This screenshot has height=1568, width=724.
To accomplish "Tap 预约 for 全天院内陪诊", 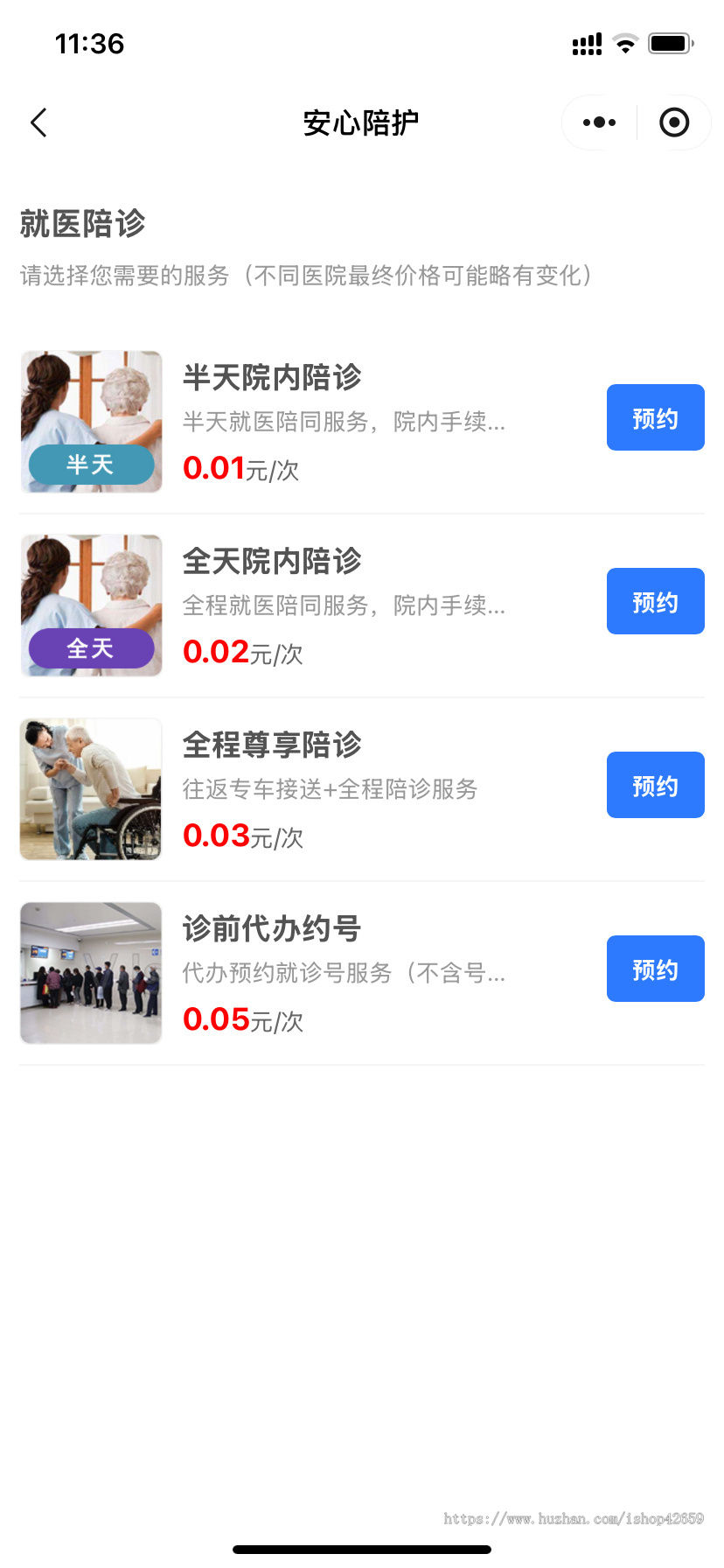I will (655, 601).
